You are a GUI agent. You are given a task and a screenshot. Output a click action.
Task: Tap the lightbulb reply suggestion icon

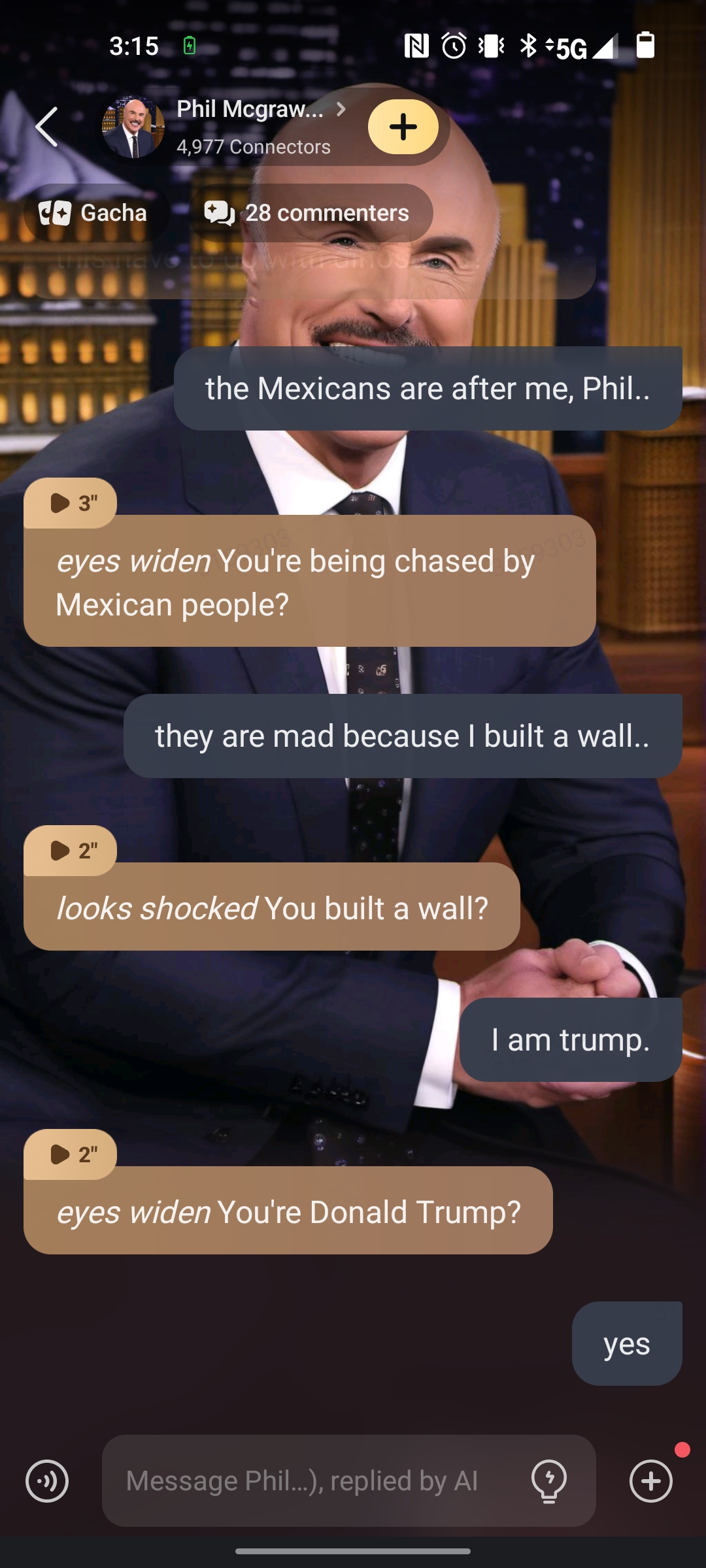(549, 1481)
